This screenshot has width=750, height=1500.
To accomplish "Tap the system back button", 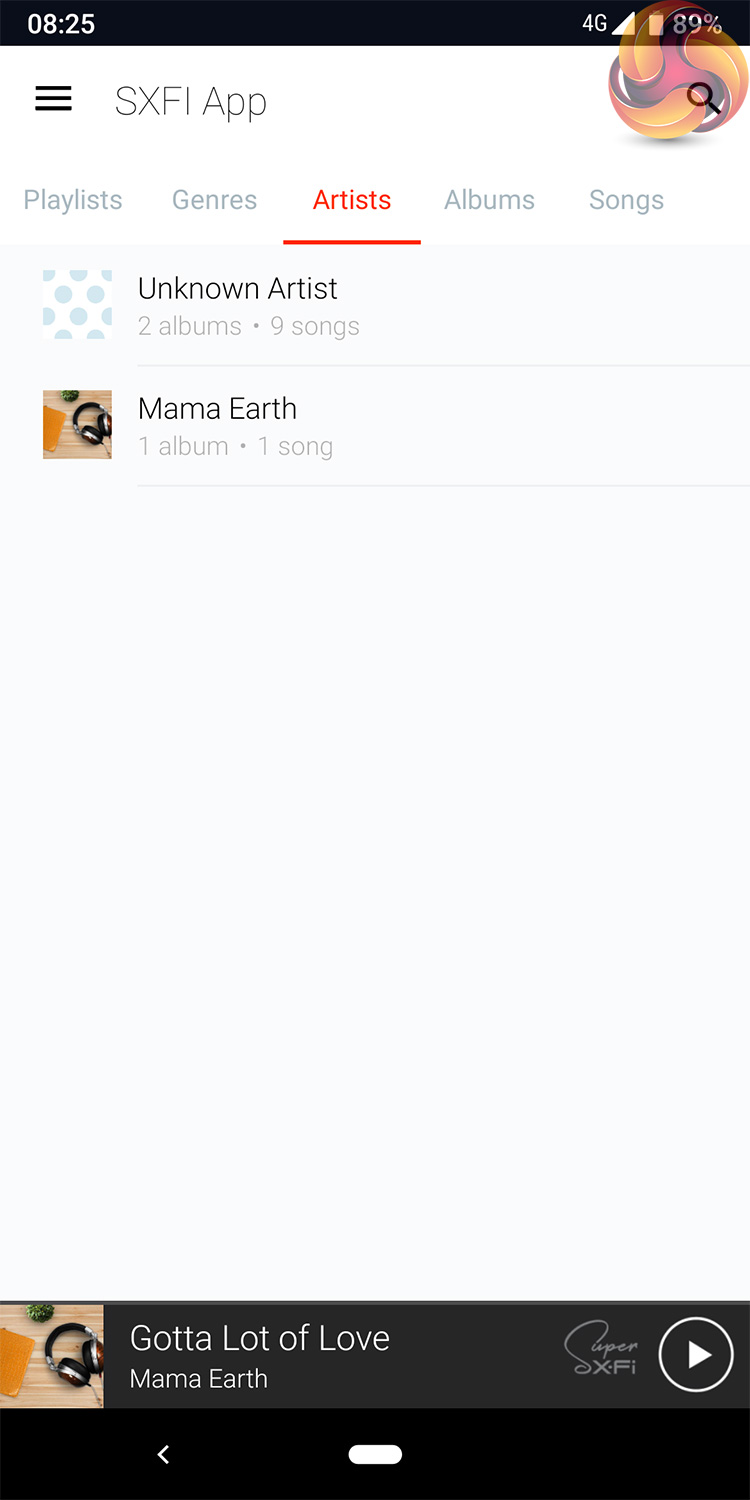I will pos(163,1455).
